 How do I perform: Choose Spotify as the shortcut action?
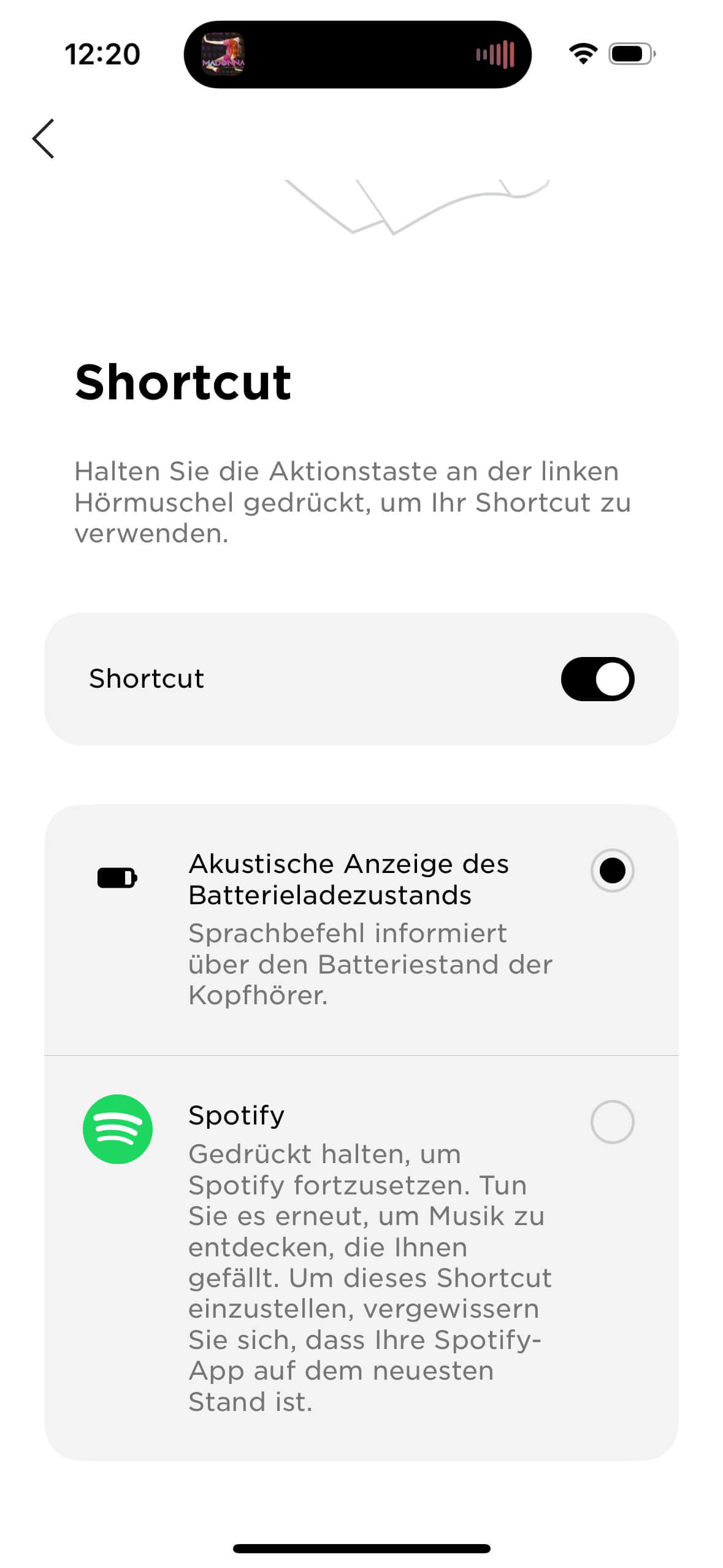coord(611,1121)
